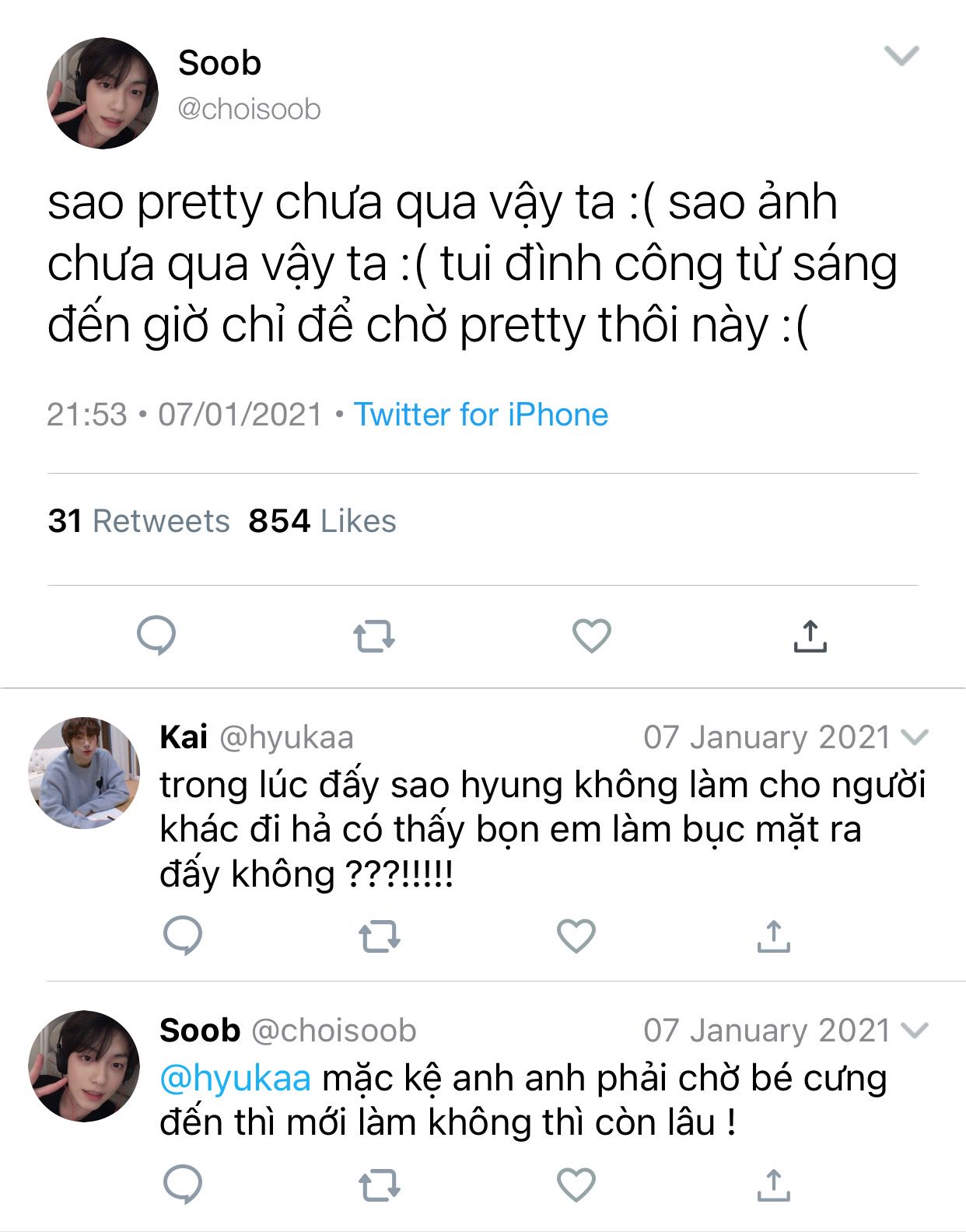The width and height of the screenshot is (966, 1232).
Task: View the 31 Retweets list
Action: click(138, 521)
